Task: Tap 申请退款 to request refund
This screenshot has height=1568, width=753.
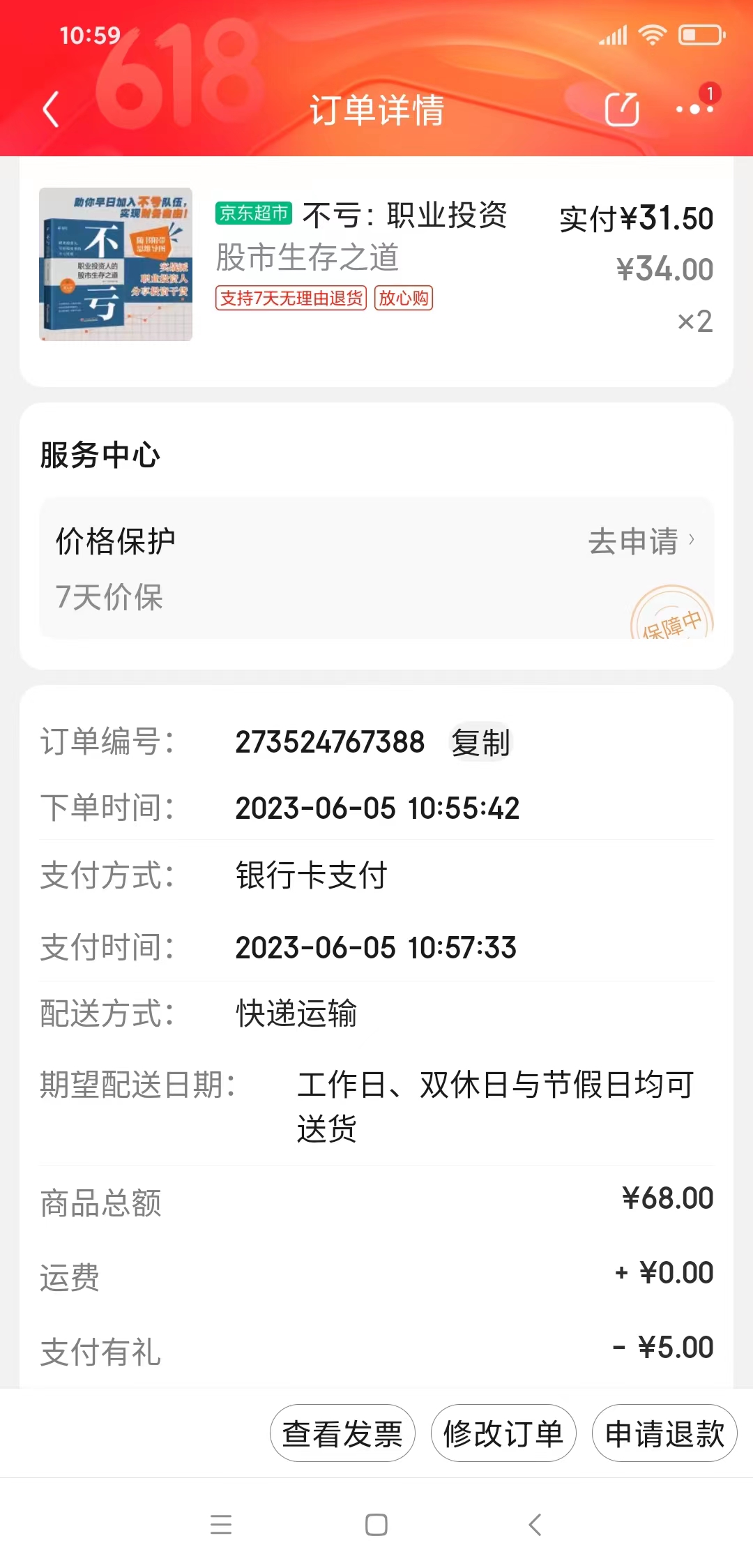Action: coord(664,1433)
